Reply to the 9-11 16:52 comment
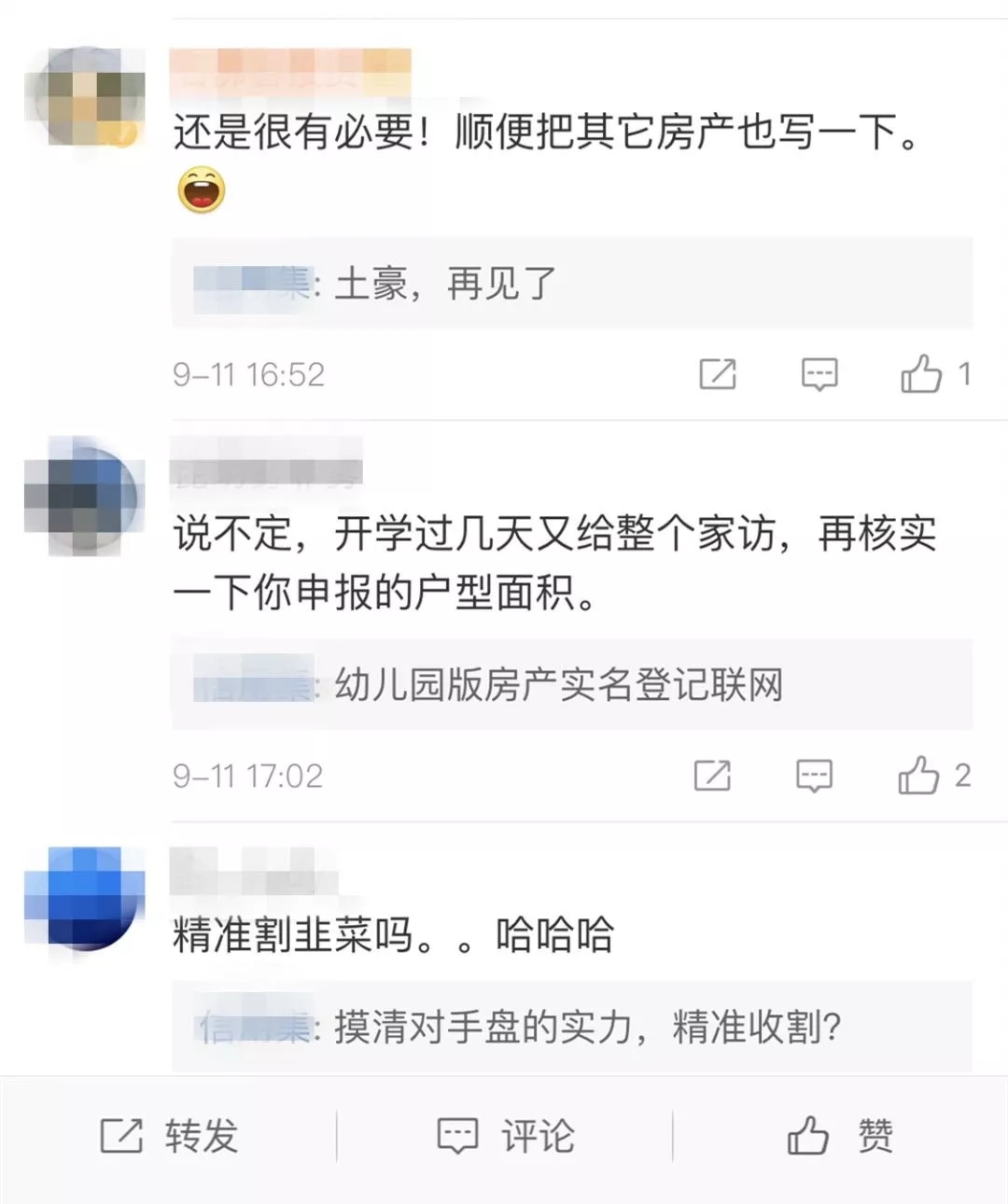The height and width of the screenshot is (1204, 1008). point(819,374)
